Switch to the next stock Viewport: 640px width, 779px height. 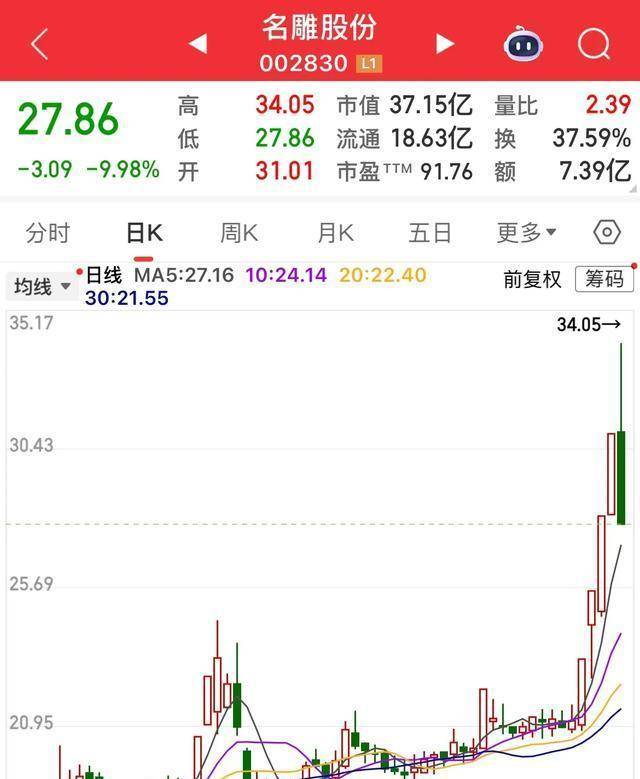click(x=445, y=44)
